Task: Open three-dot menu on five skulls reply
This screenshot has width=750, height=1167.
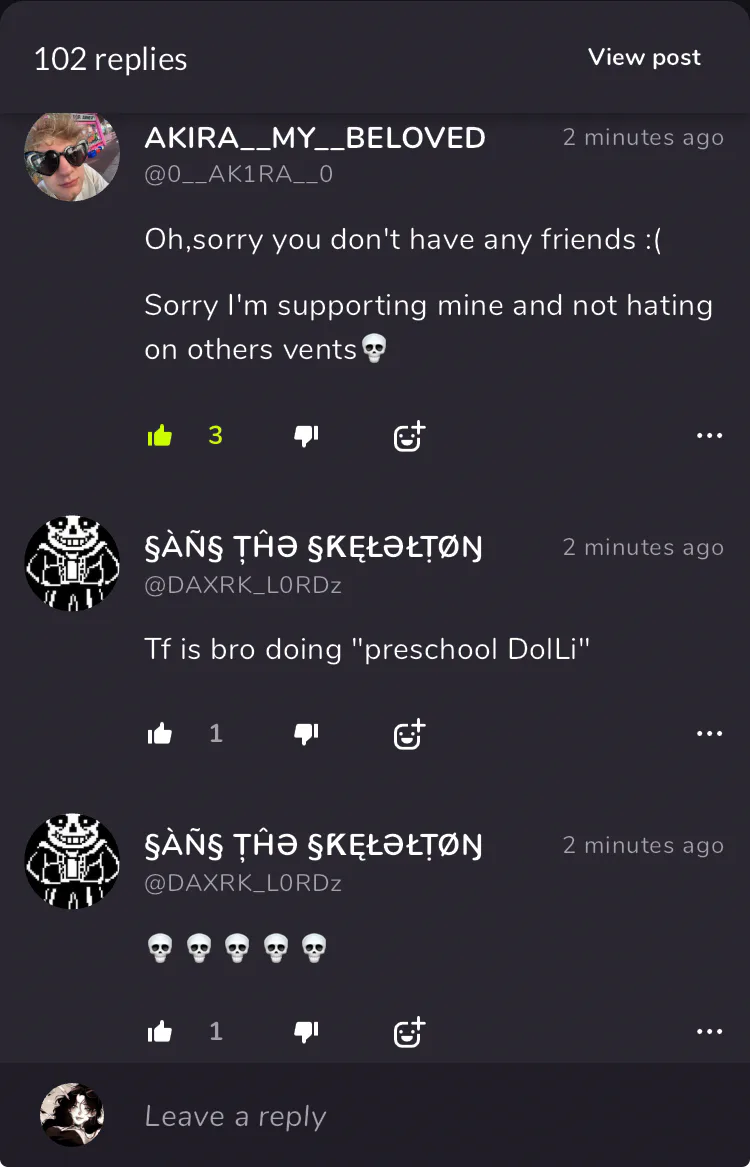Action: pos(709,1032)
